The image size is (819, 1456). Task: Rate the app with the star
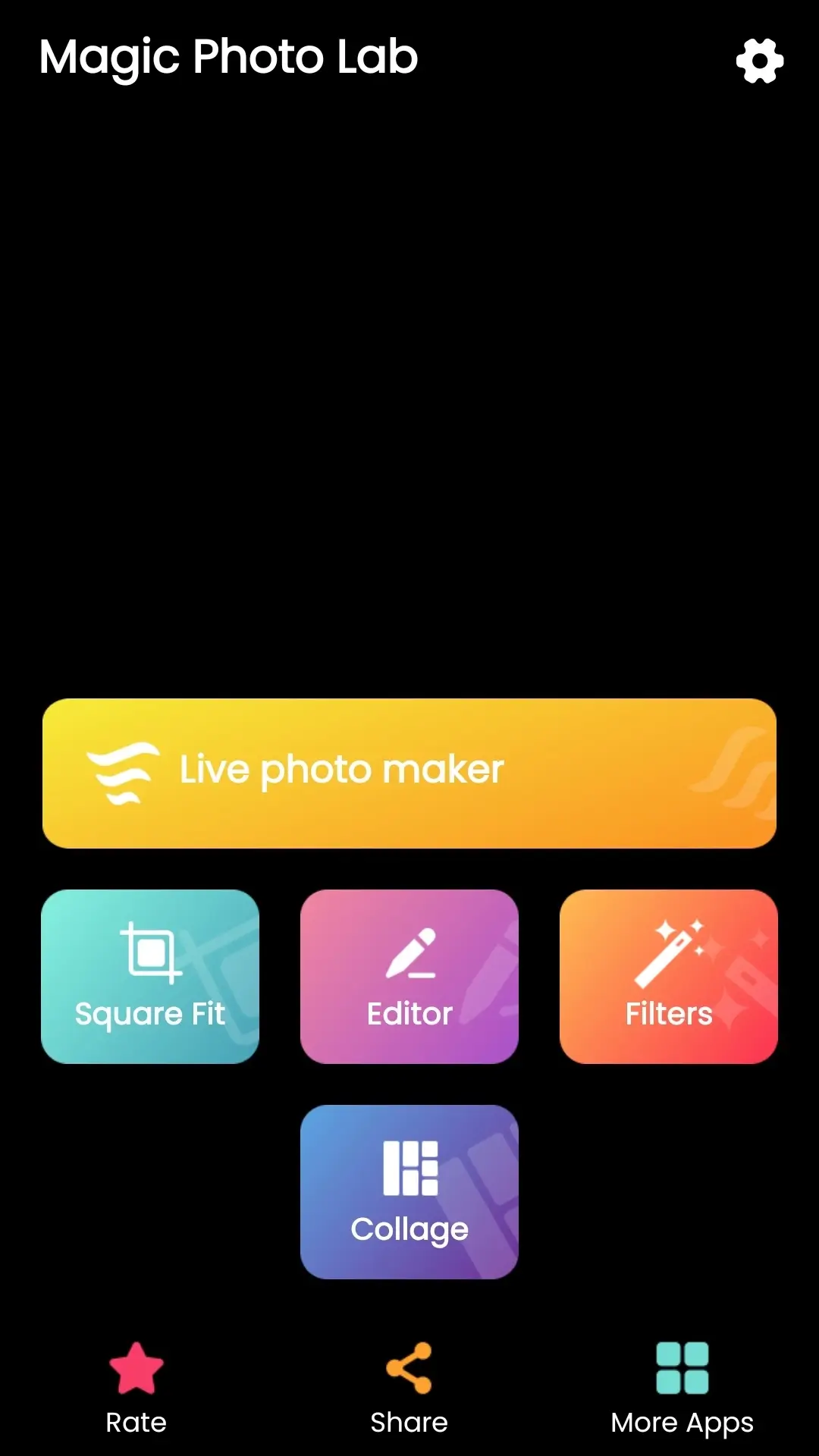click(136, 1389)
